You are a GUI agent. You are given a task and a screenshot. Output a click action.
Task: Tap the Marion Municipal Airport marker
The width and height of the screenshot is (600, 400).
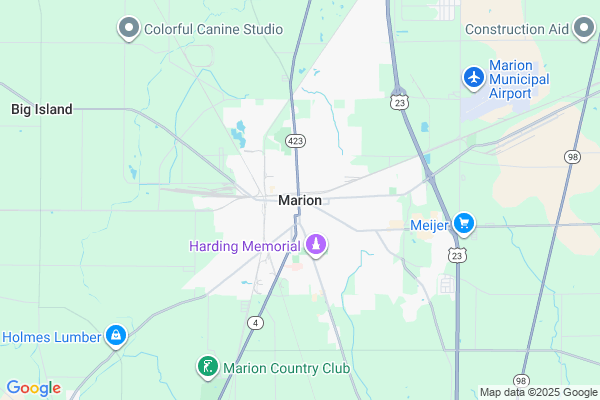pyautogui.click(x=473, y=76)
